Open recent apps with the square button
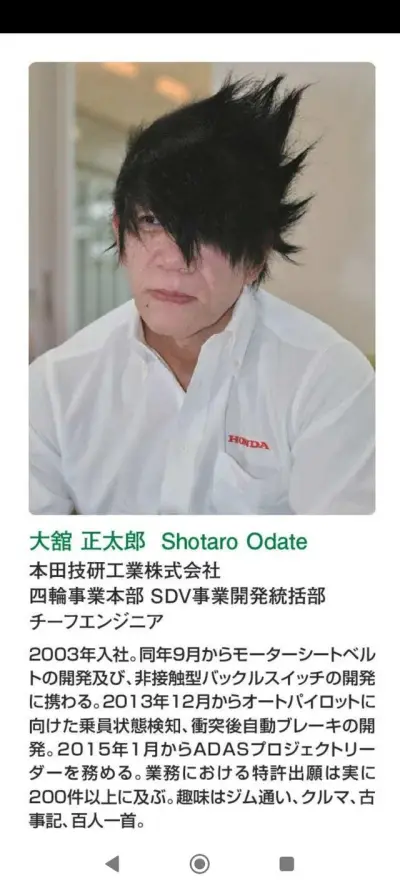This screenshot has height=888, width=400. pos(287,864)
